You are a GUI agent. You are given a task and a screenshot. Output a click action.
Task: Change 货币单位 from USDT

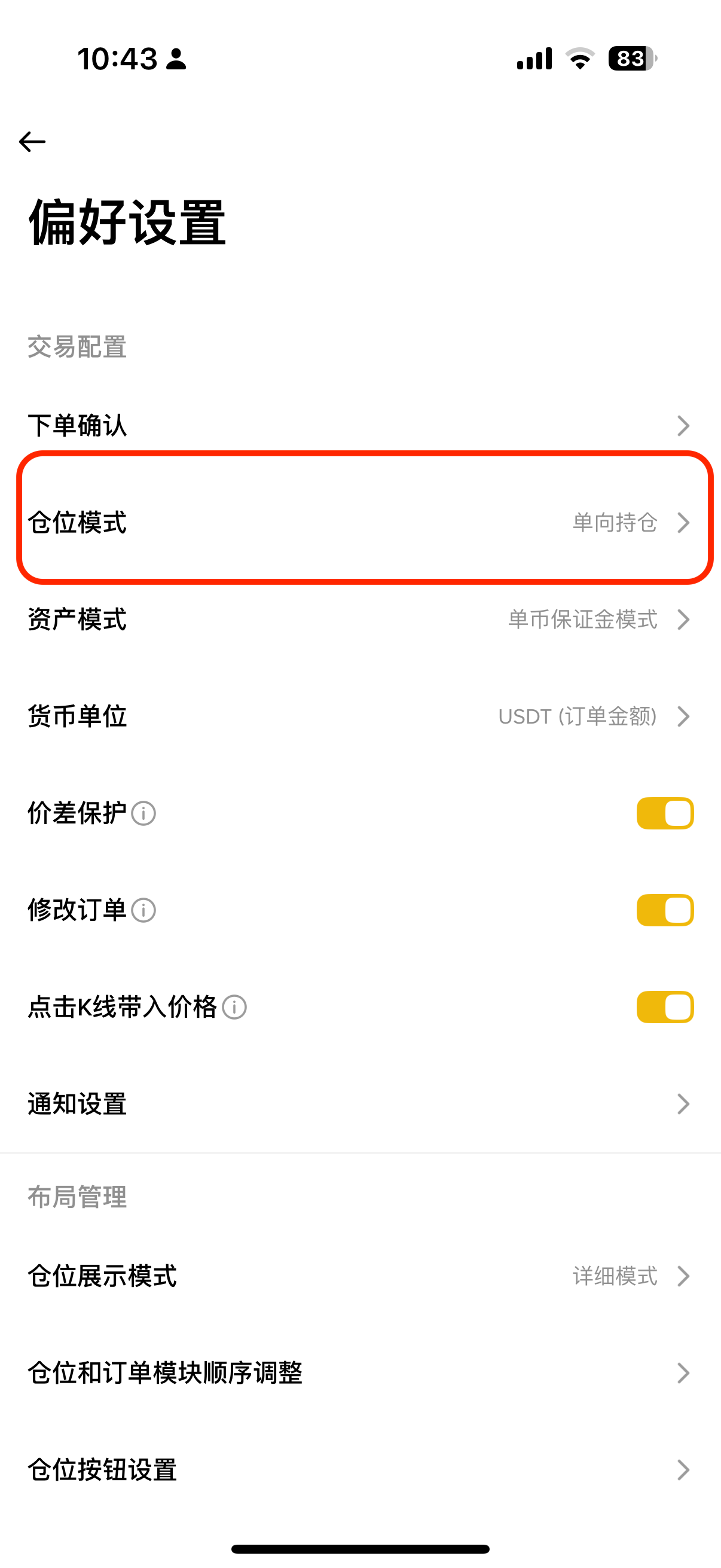(360, 716)
